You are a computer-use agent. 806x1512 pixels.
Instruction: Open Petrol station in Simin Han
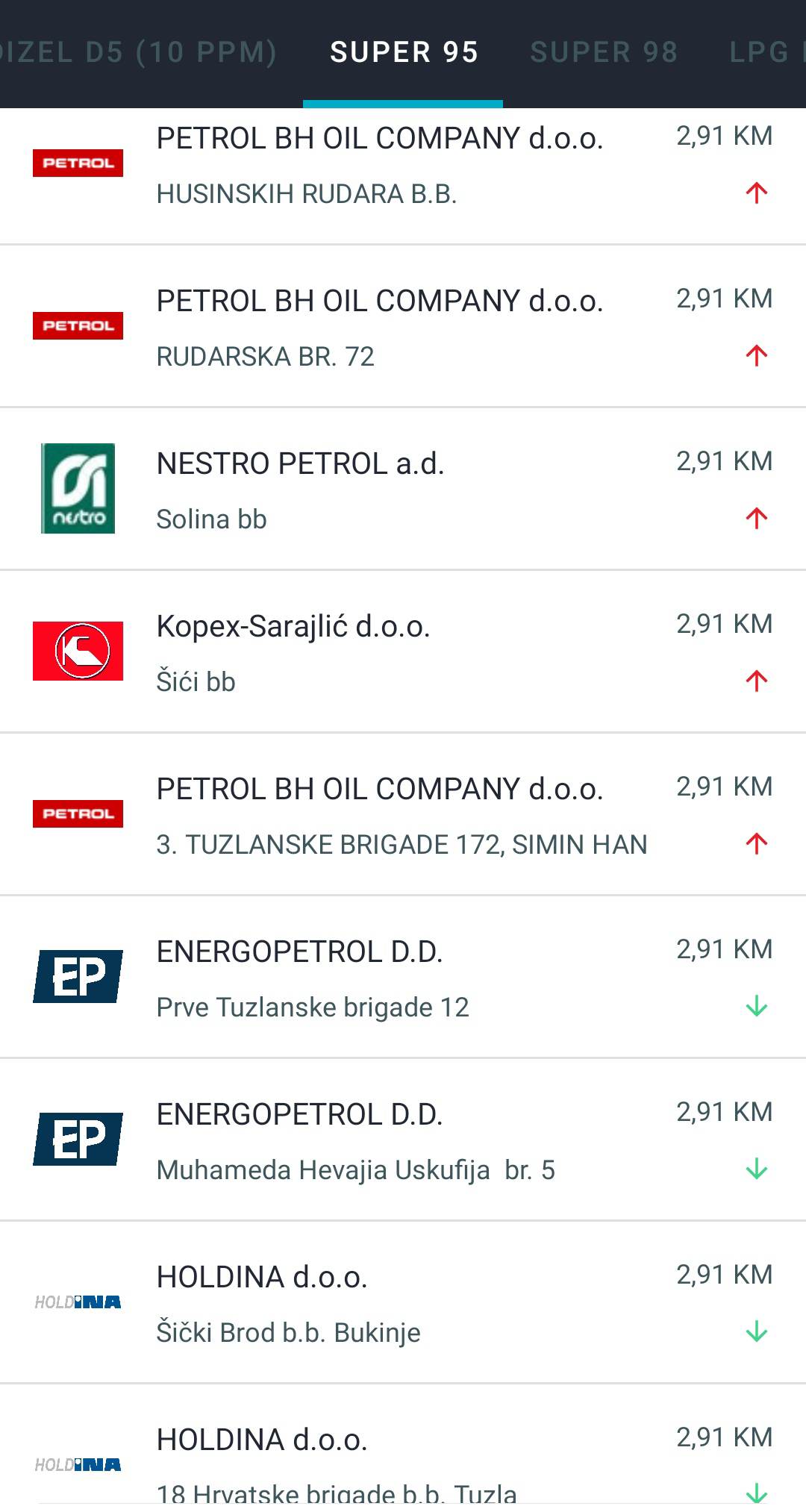403,815
